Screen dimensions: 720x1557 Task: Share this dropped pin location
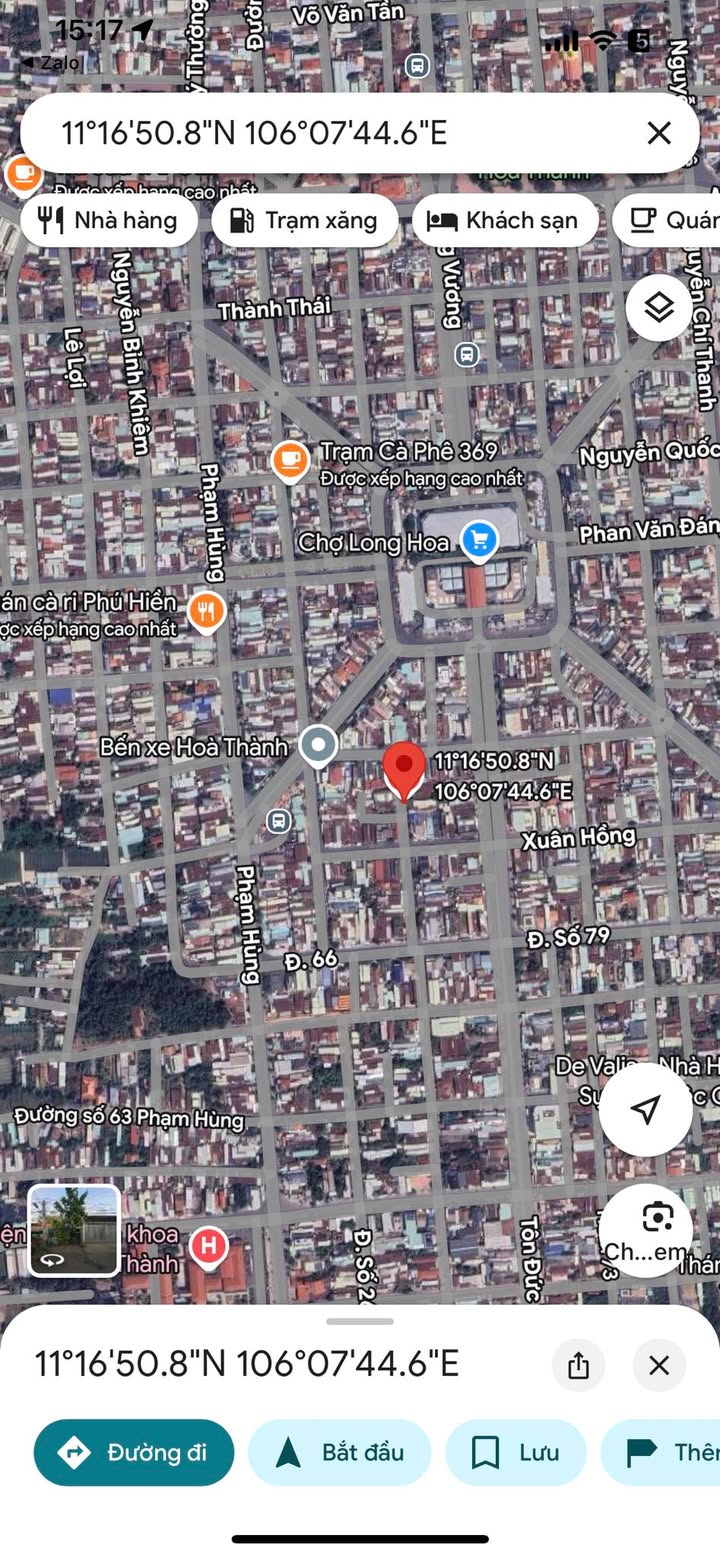pyautogui.click(x=578, y=1365)
